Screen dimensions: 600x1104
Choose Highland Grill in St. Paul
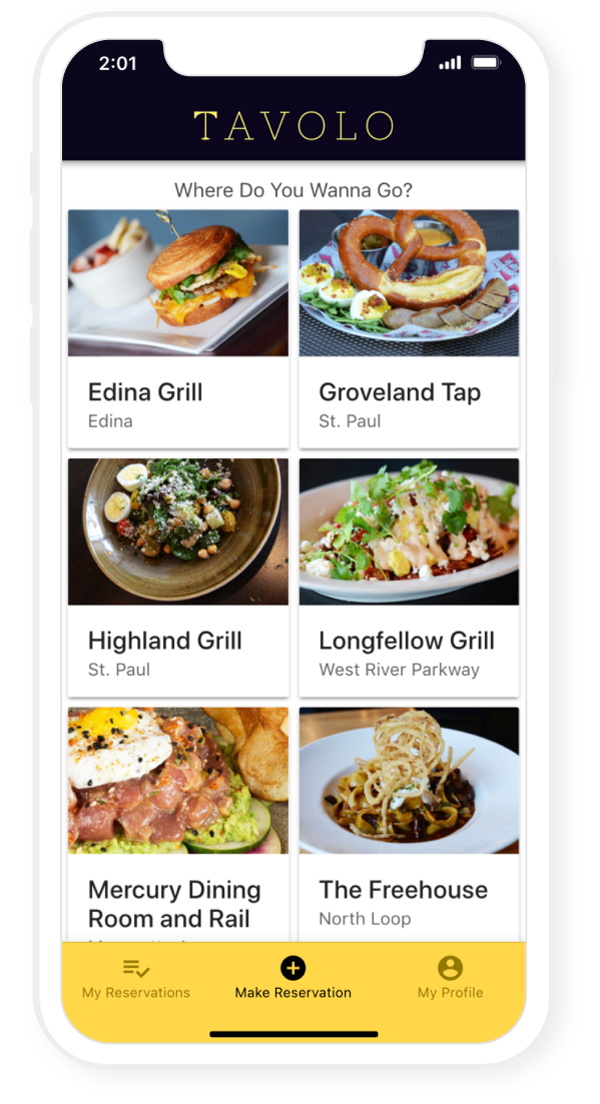point(178,577)
